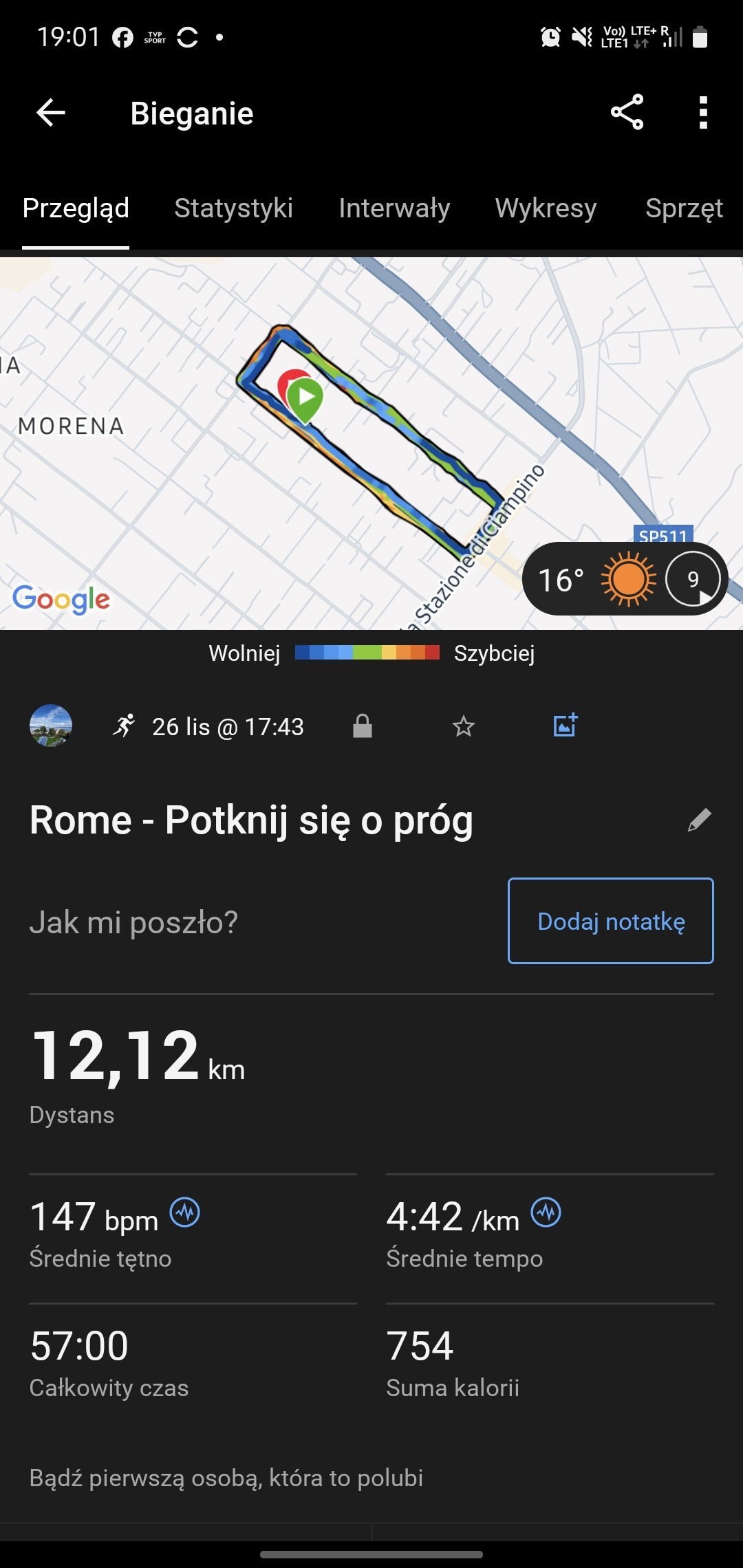
Task: Add a photo to the activity
Action: (566, 726)
